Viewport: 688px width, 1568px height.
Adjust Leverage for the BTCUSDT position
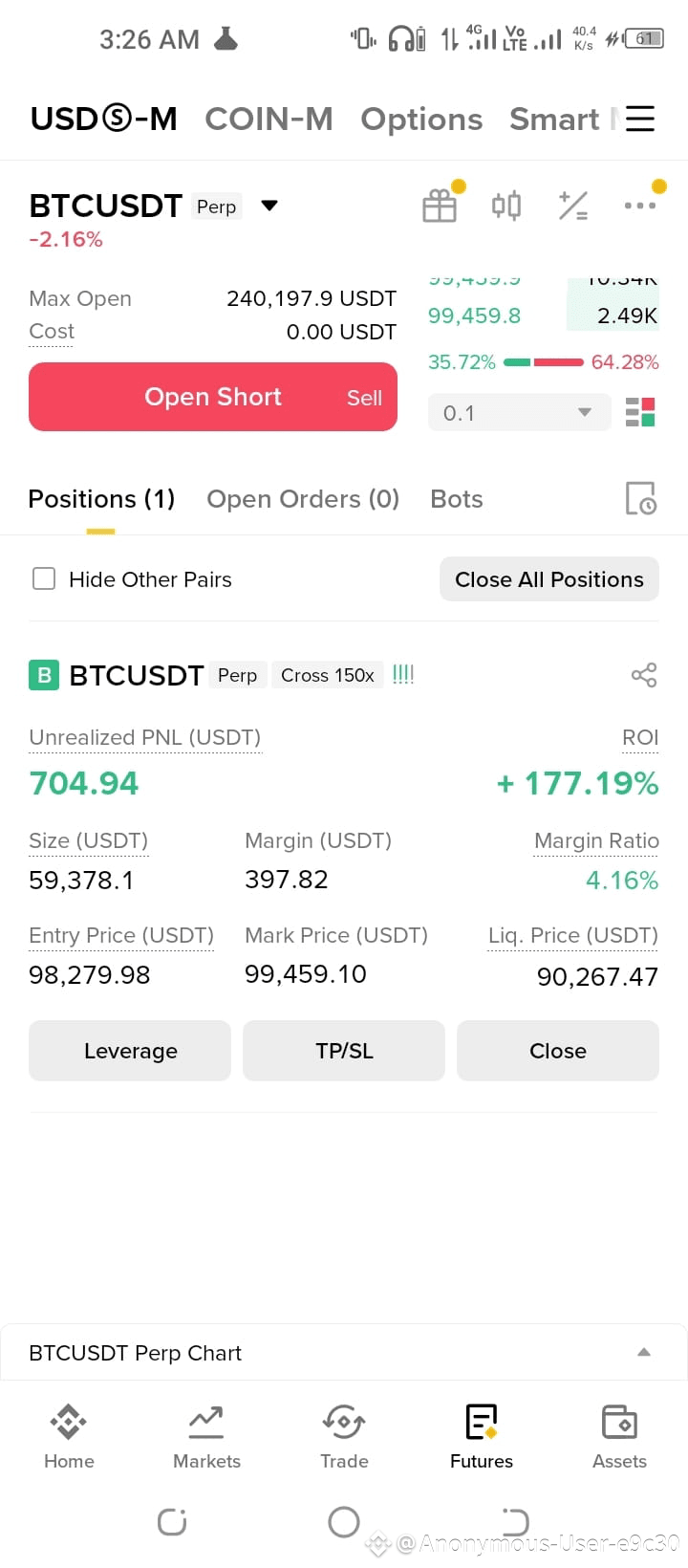(x=130, y=1051)
